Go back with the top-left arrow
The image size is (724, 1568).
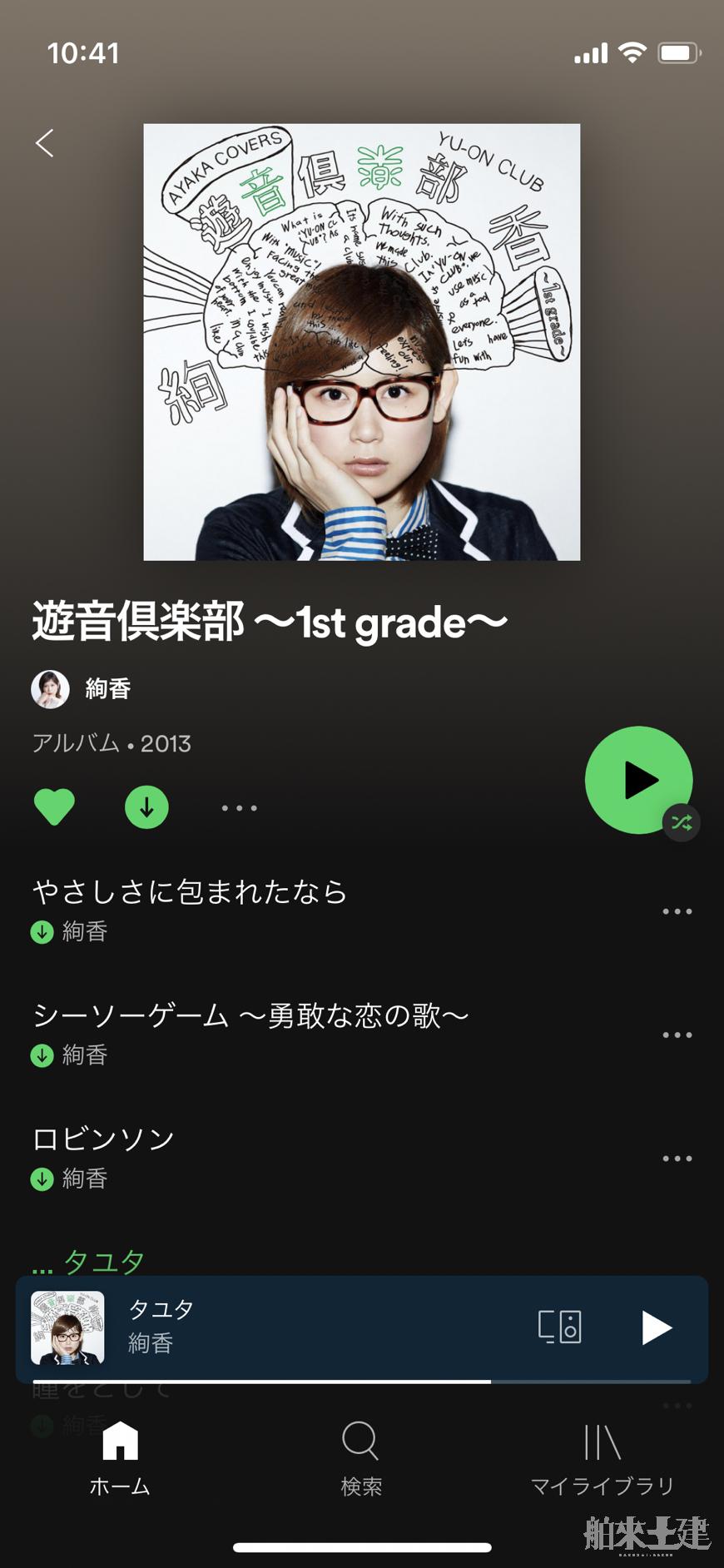[x=45, y=143]
